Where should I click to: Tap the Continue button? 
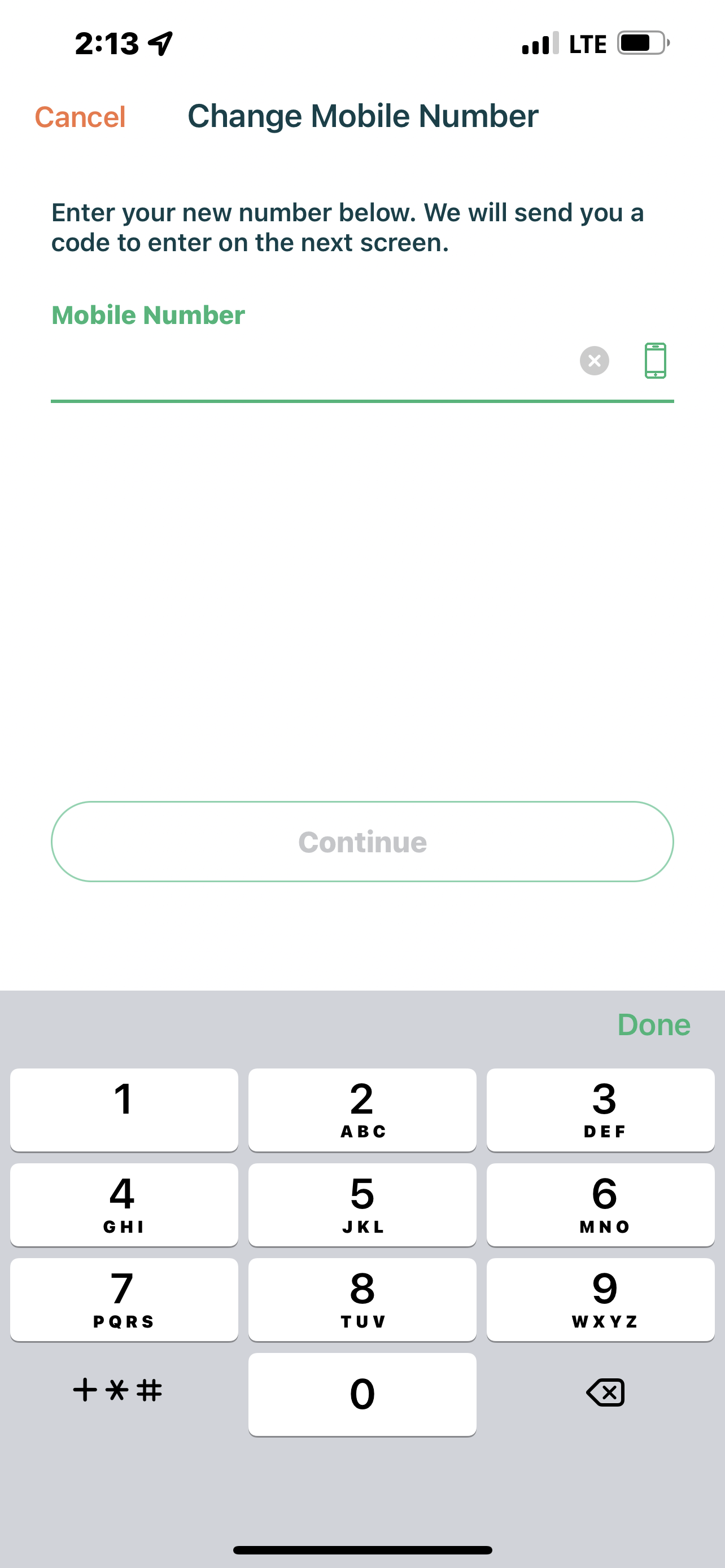[362, 841]
